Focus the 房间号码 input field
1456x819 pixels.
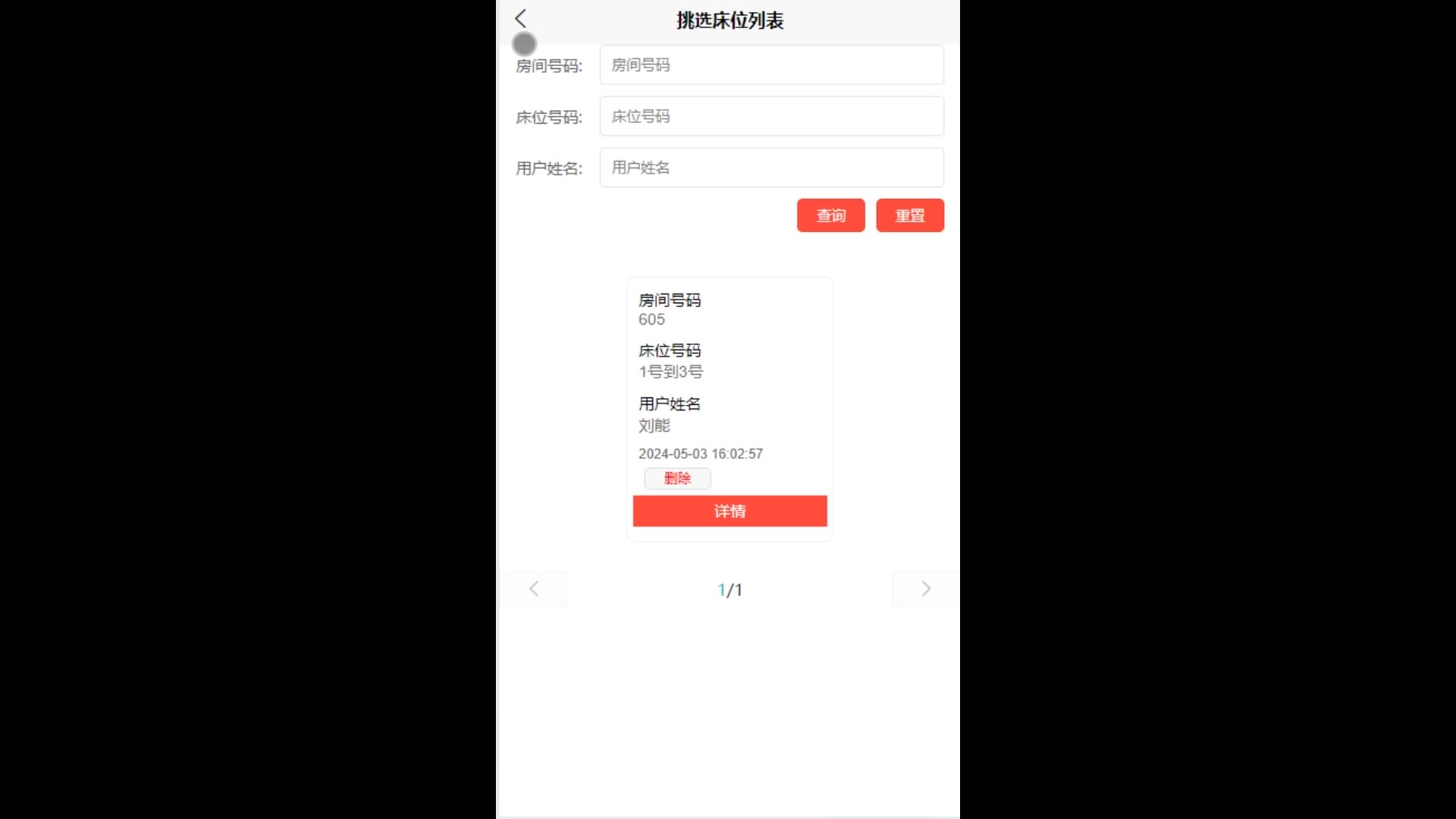point(771,65)
